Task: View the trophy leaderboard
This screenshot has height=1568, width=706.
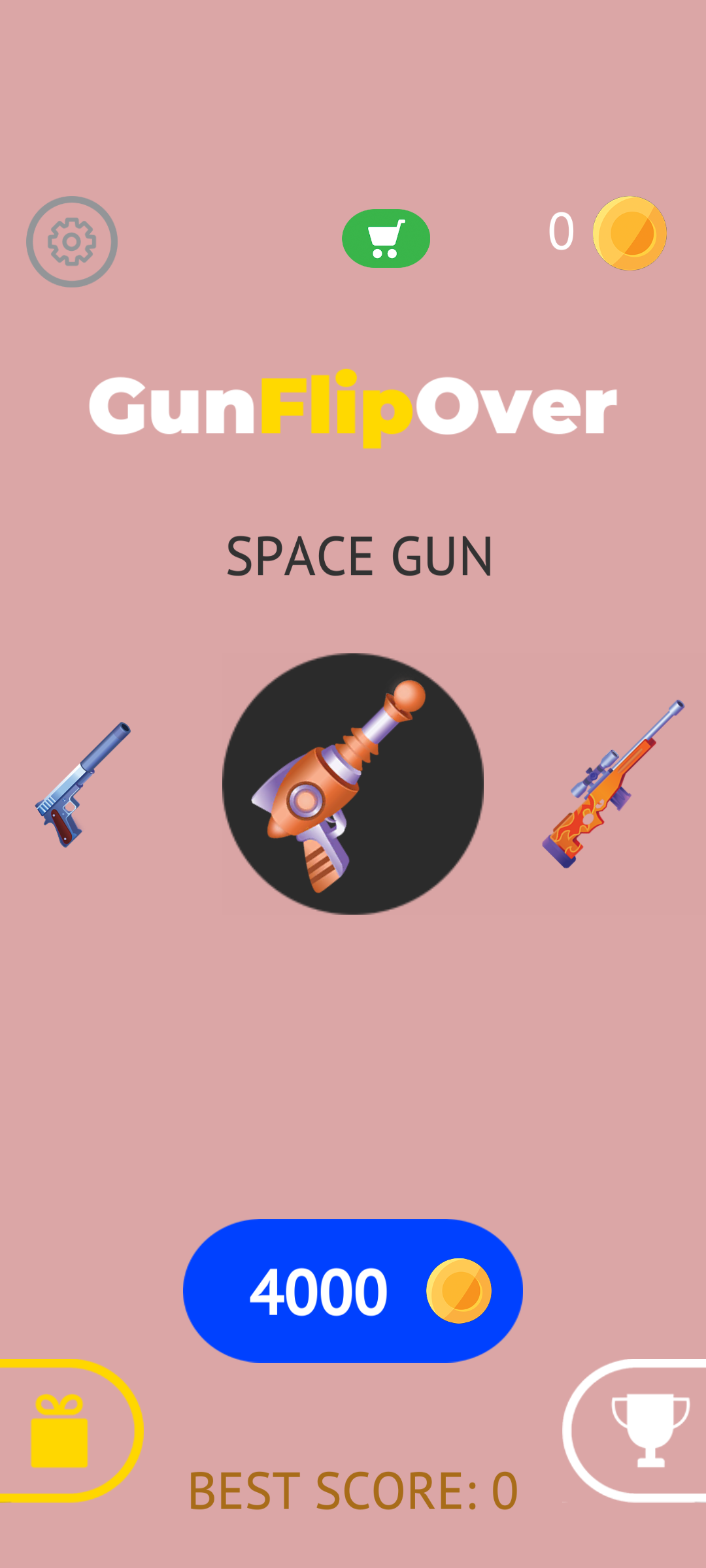Action: coord(649,1431)
